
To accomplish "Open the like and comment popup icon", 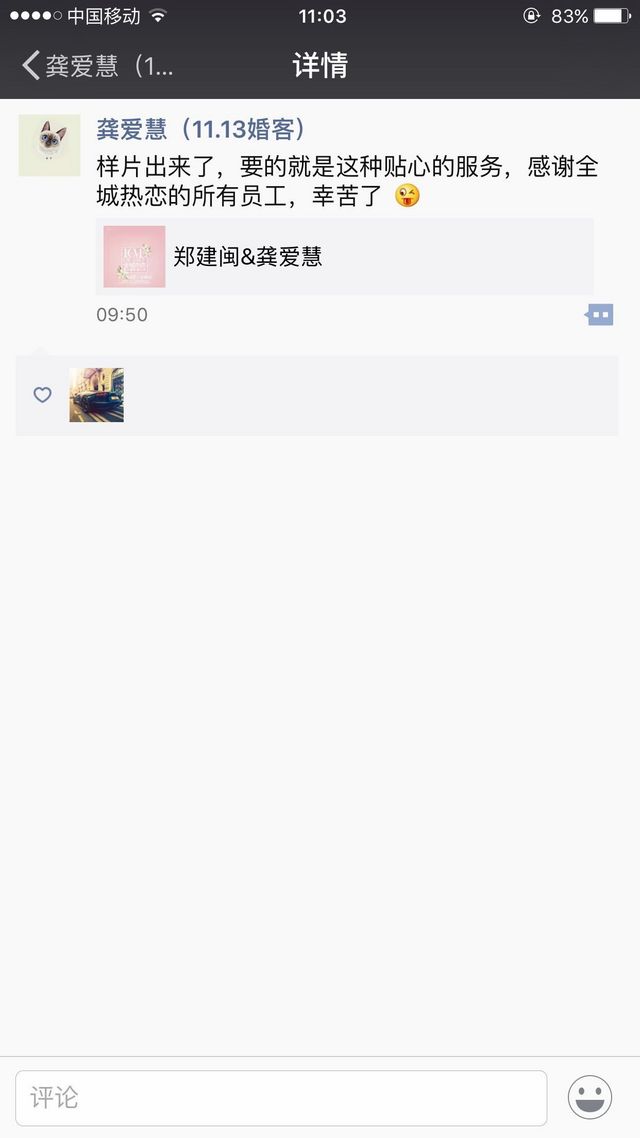I will coord(599,314).
